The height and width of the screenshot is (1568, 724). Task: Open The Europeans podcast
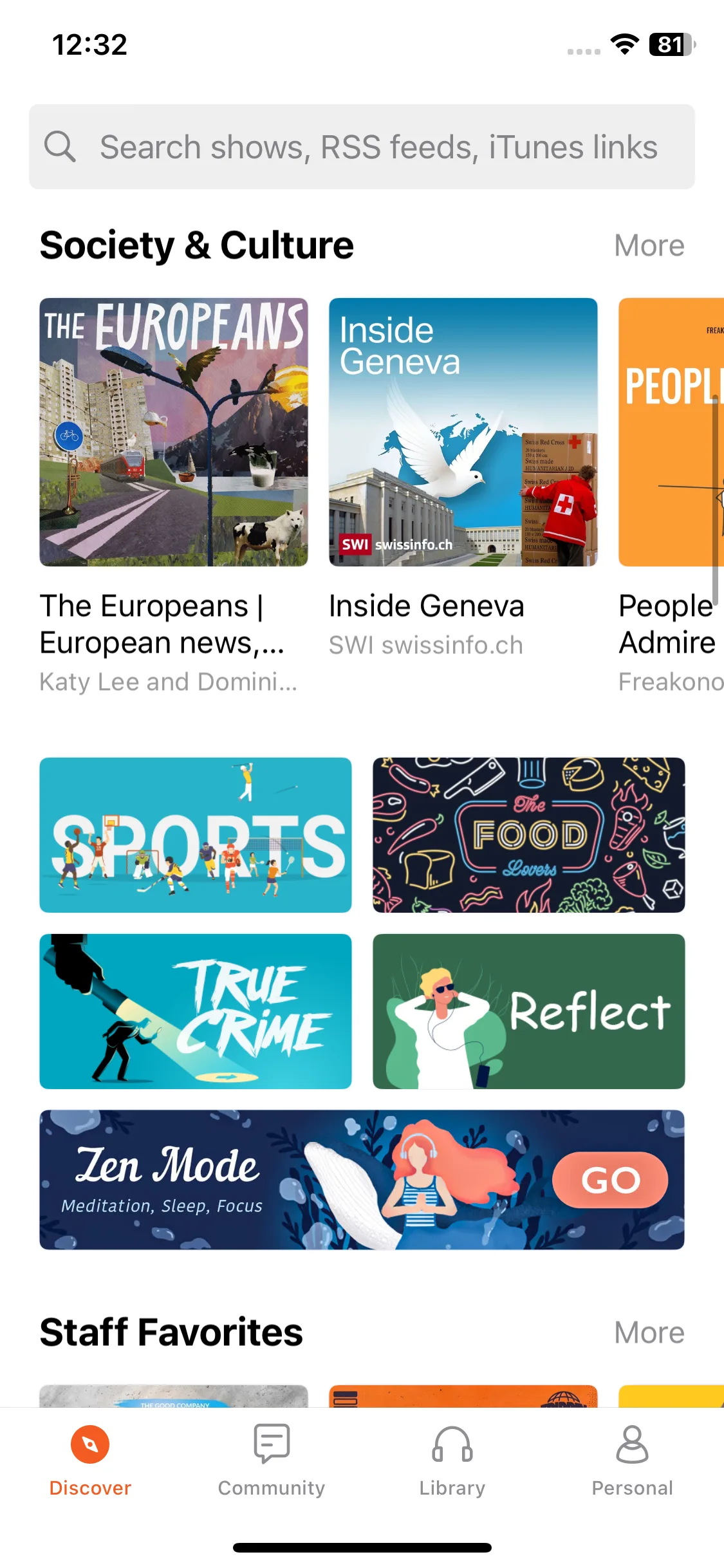click(174, 433)
